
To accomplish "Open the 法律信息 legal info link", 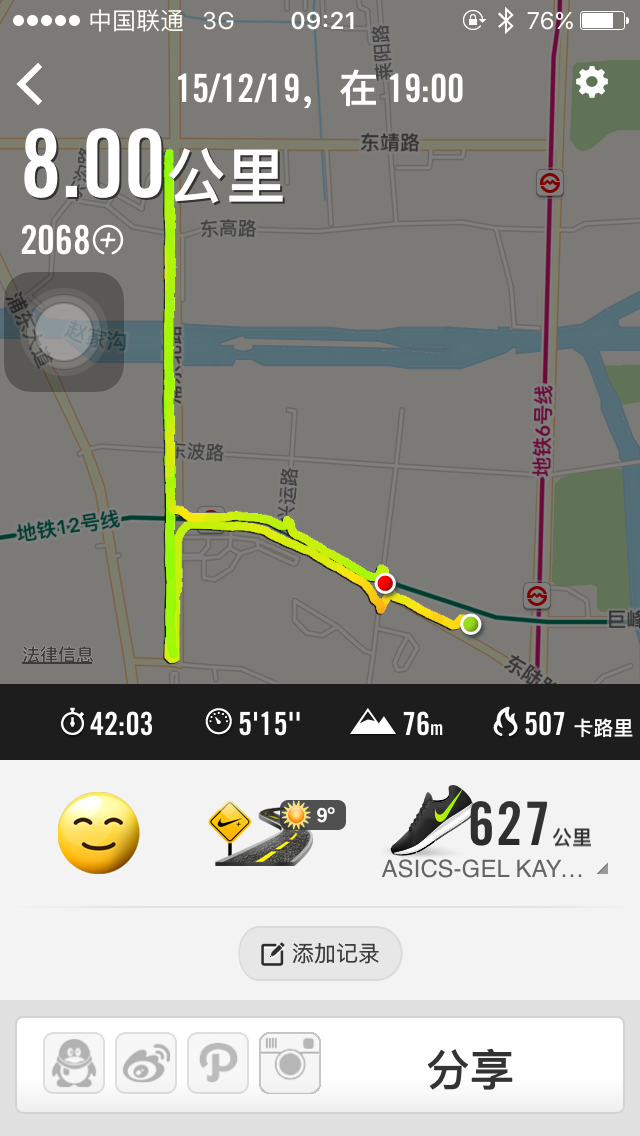I will [x=58, y=655].
